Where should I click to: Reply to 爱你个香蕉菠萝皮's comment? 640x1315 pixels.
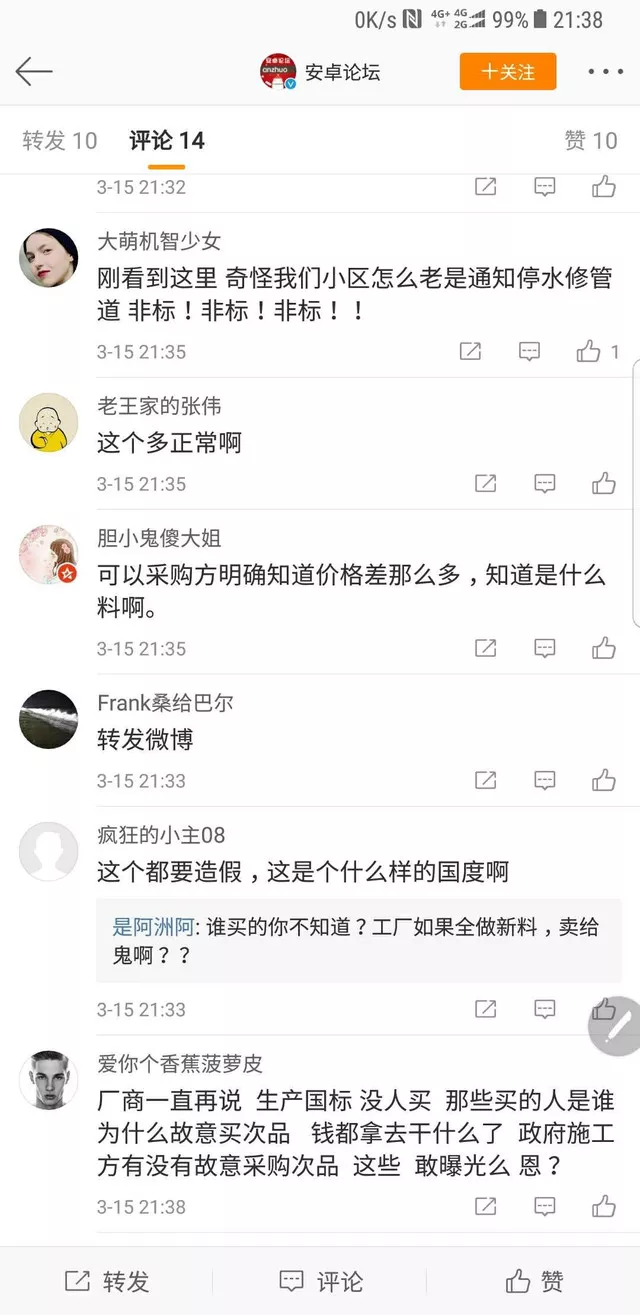pyautogui.click(x=544, y=1206)
